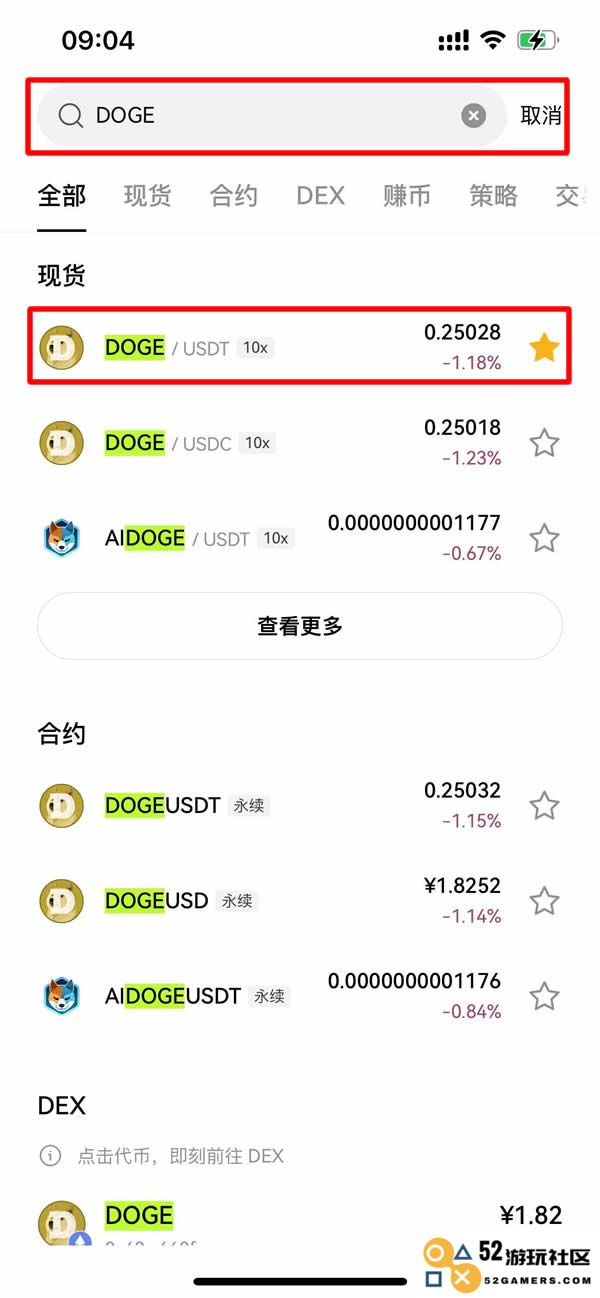Clear the search text
Screen dimensions: 600x1298
tap(473, 116)
